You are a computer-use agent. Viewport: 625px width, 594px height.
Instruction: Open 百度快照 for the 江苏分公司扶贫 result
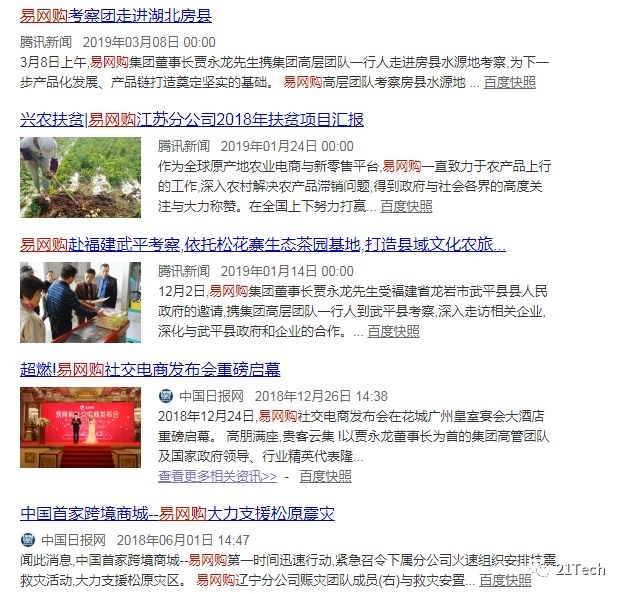click(406, 206)
